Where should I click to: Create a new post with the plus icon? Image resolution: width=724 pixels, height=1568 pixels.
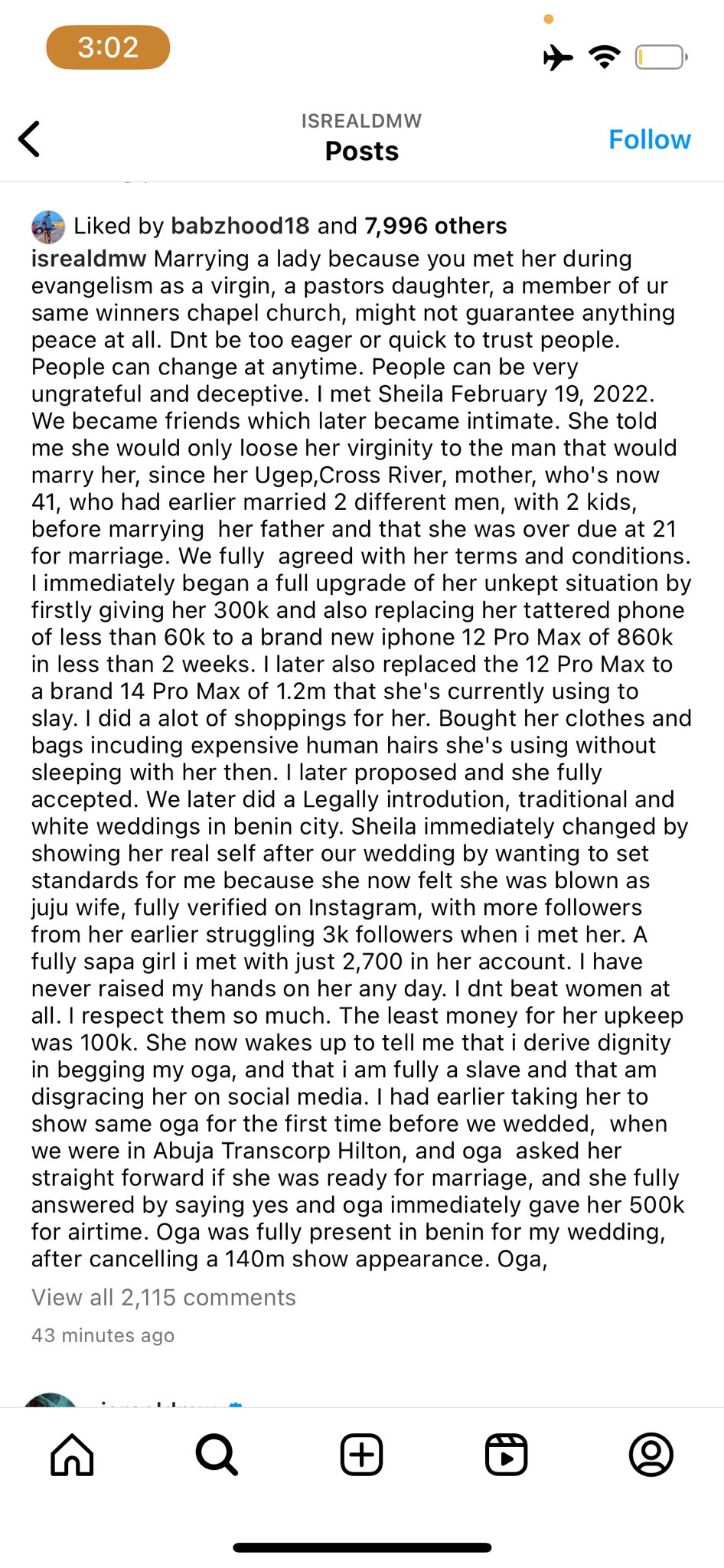tap(361, 1454)
